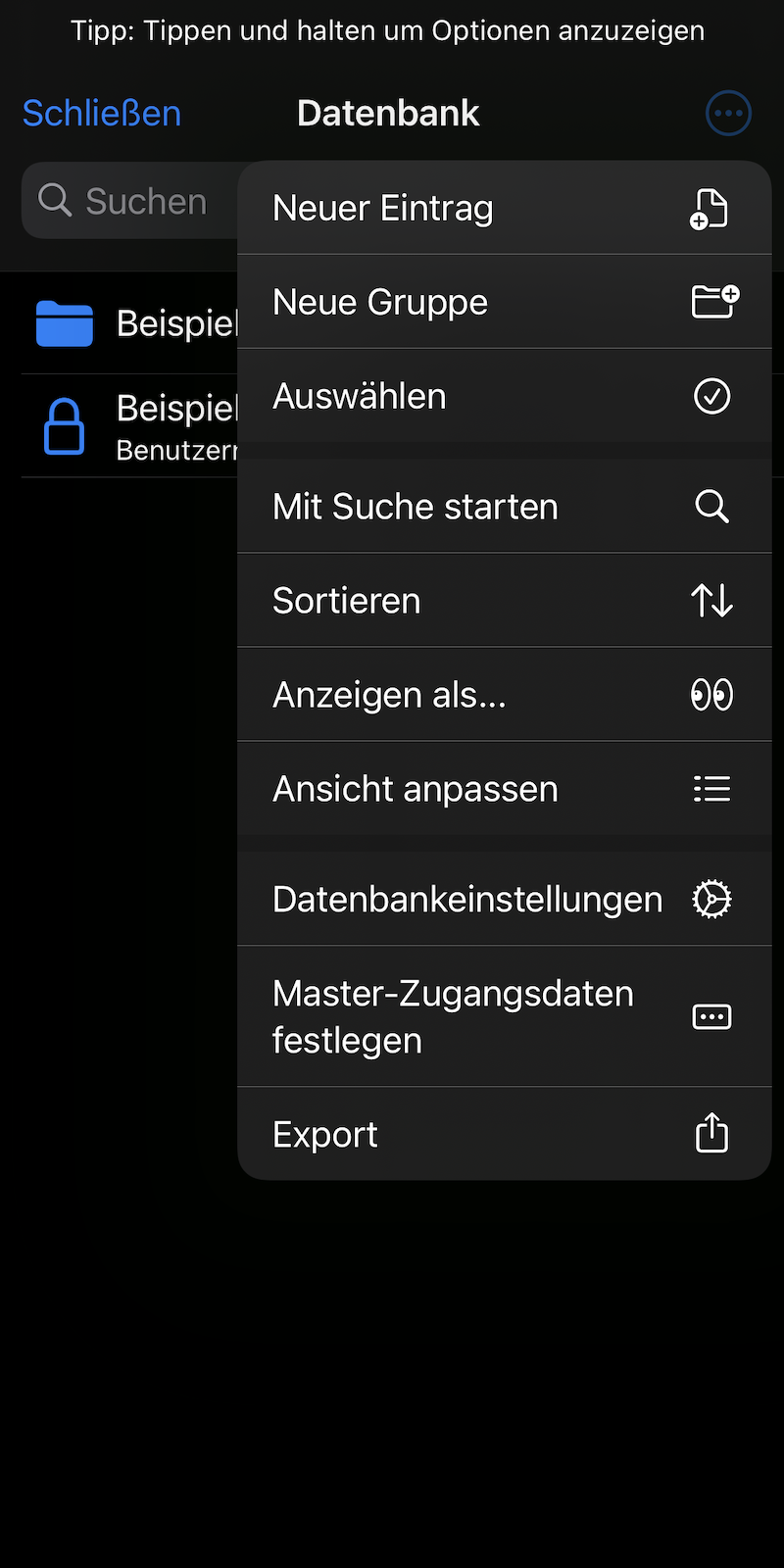Image resolution: width=784 pixels, height=1568 pixels.
Task: Open Datenbankeinstellungen
Action: coord(505,899)
